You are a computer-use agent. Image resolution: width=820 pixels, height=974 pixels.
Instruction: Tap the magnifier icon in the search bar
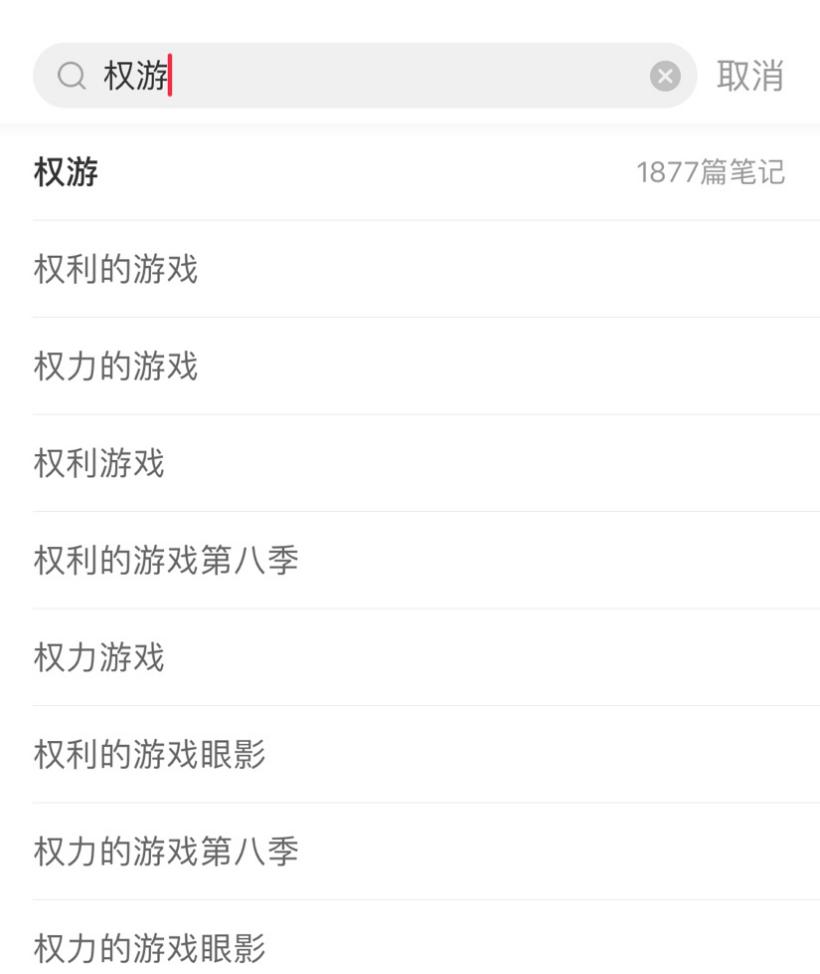[70, 73]
